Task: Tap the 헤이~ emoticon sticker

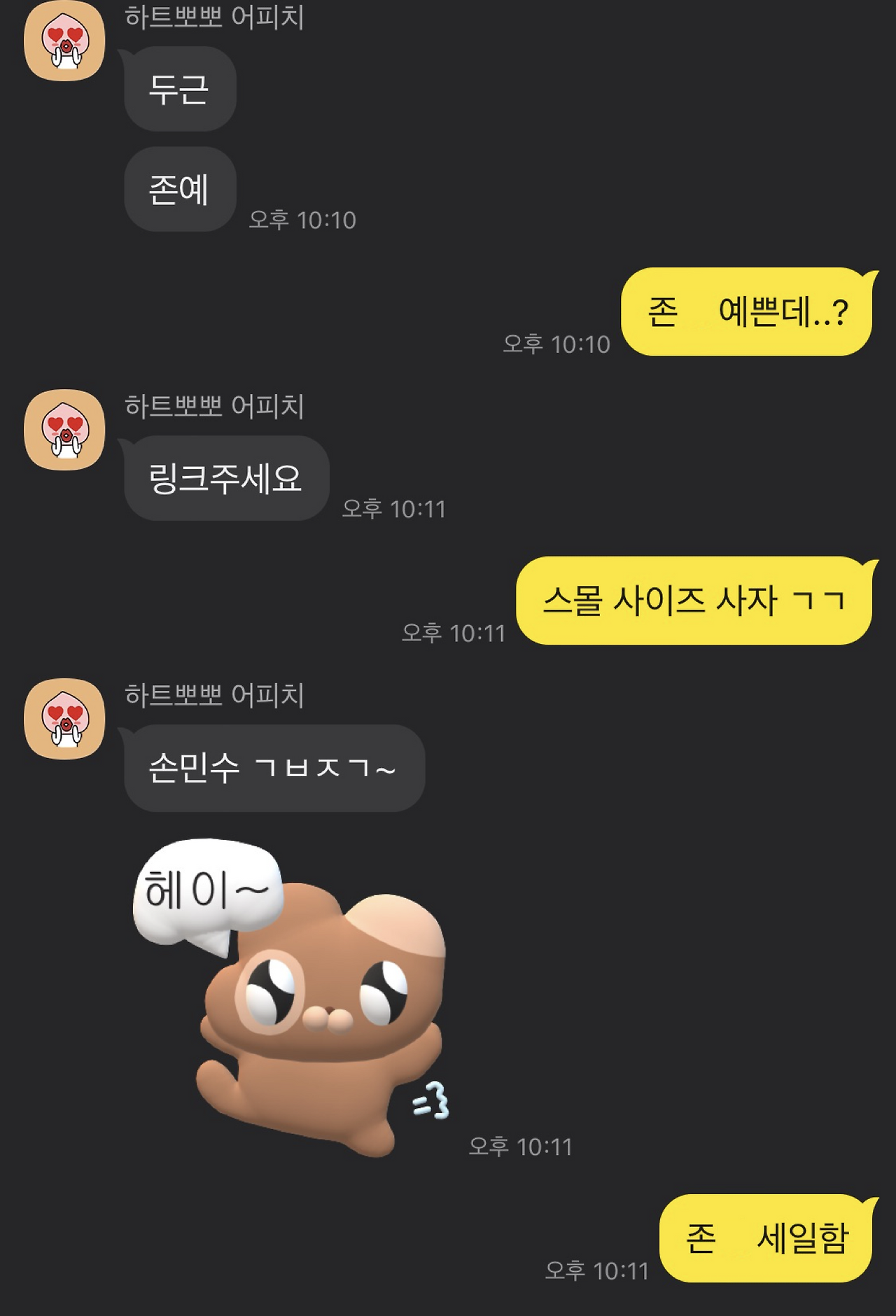Action: (x=290, y=997)
